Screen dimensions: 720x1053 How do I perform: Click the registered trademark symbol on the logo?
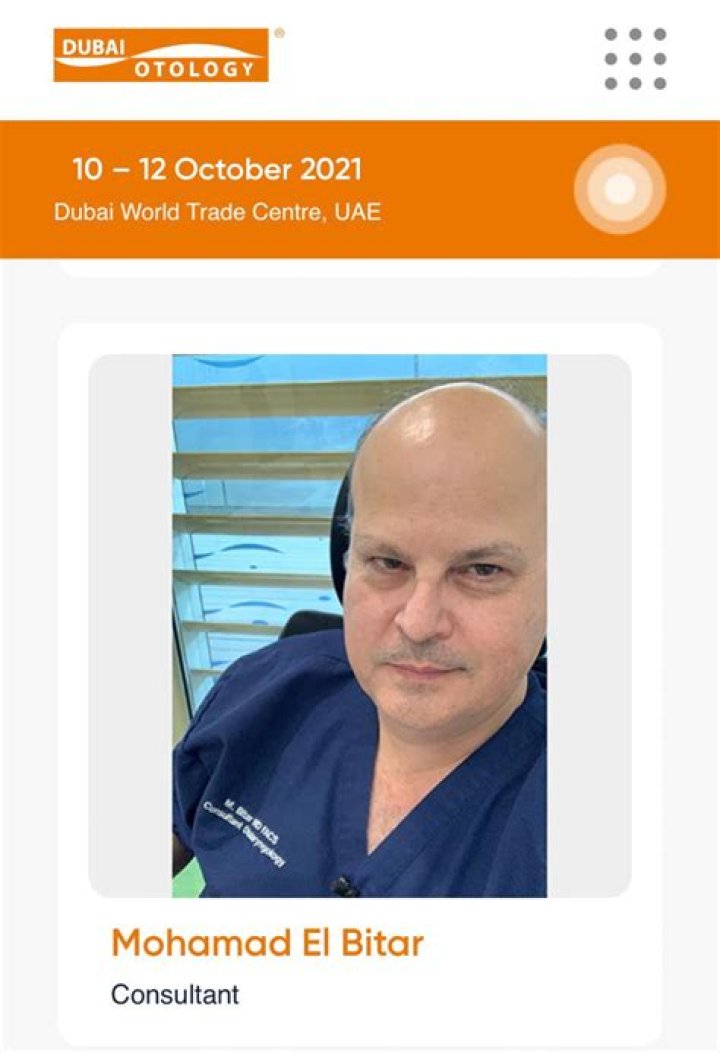click(x=278, y=32)
